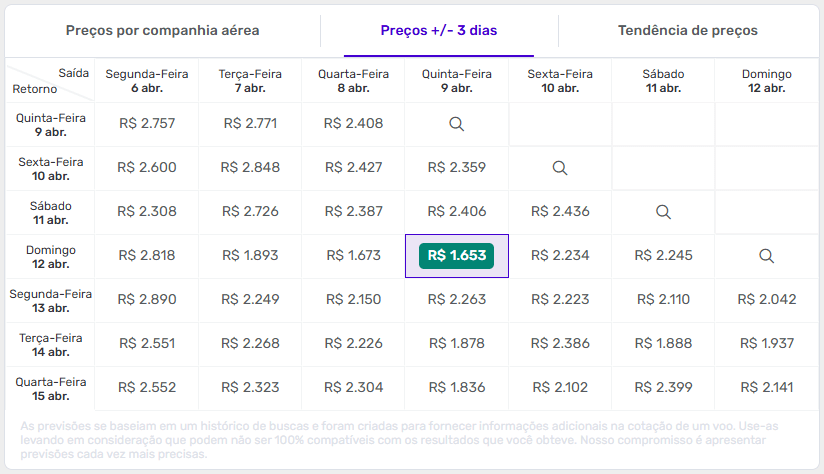Search prices for Quinta-Feira 9 abr. same-day return
The width and height of the screenshot is (824, 474).
[456, 124]
